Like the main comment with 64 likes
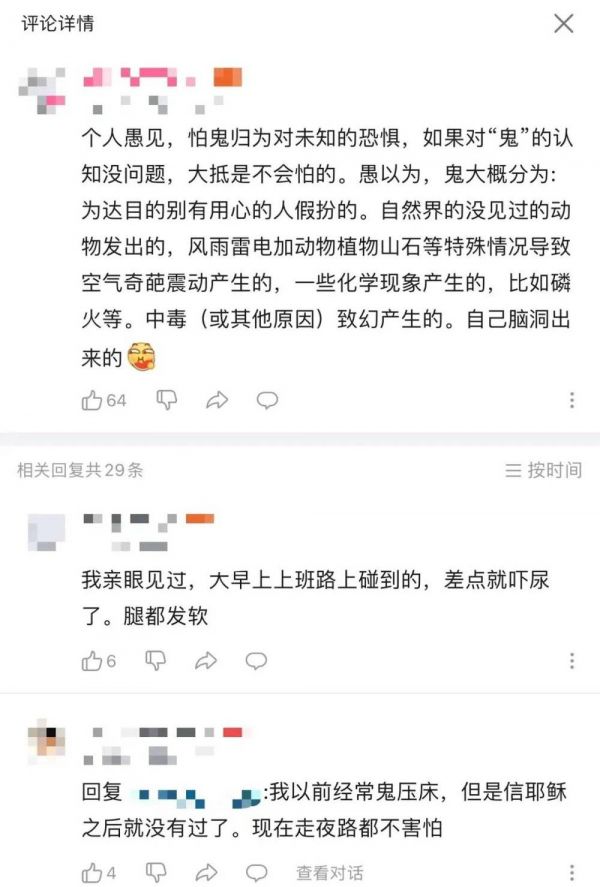Screen dimensions: 600x887 pyautogui.click(x=93, y=400)
